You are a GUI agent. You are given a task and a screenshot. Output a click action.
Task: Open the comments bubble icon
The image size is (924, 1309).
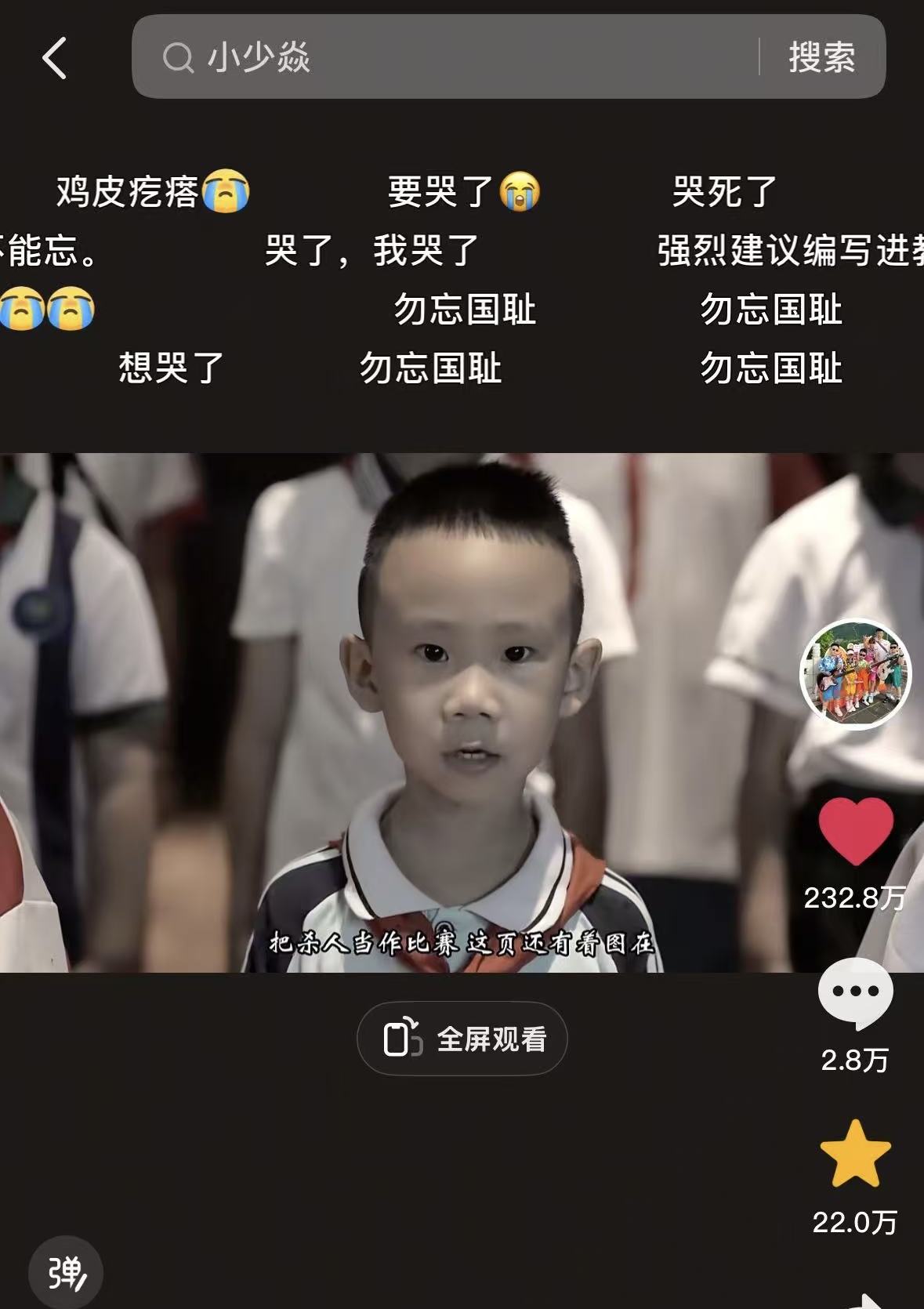click(855, 992)
